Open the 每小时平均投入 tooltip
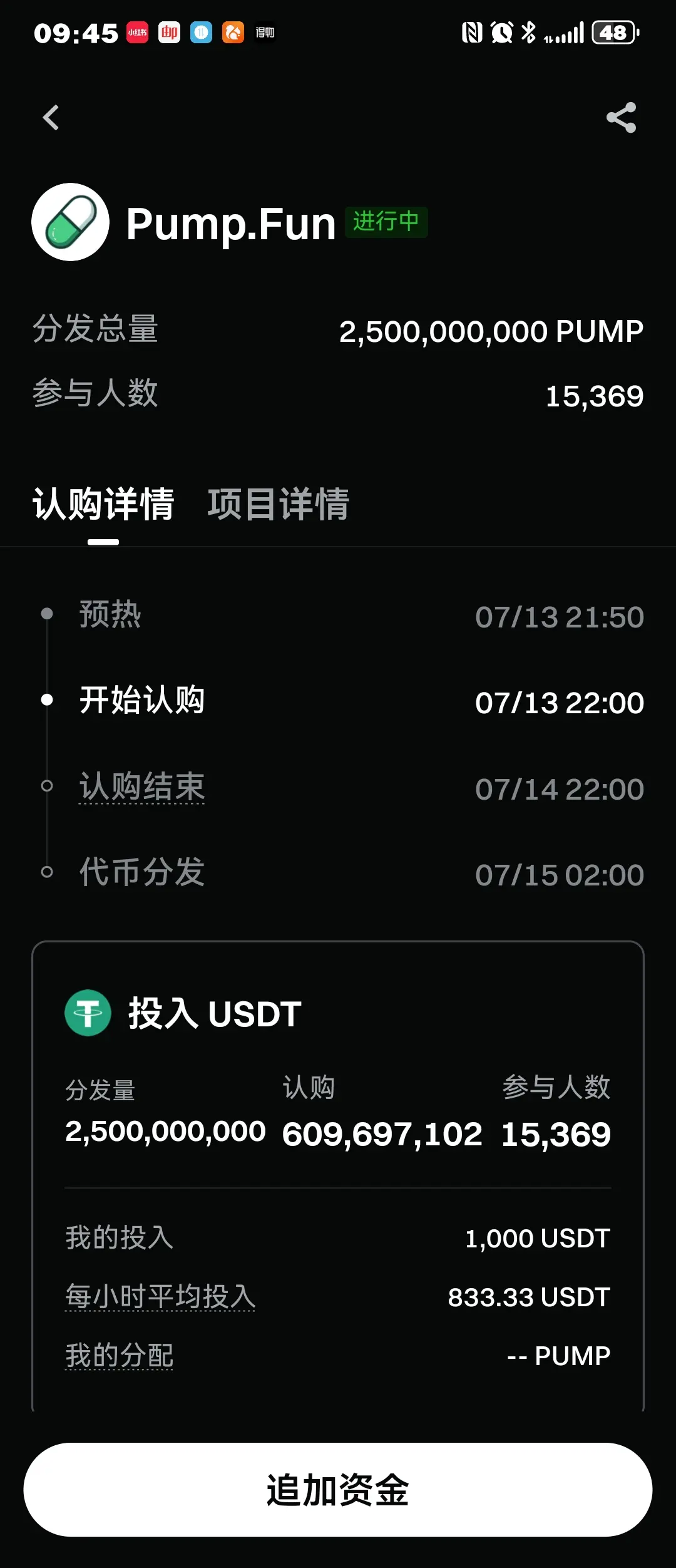676x1568 pixels. (160, 1297)
